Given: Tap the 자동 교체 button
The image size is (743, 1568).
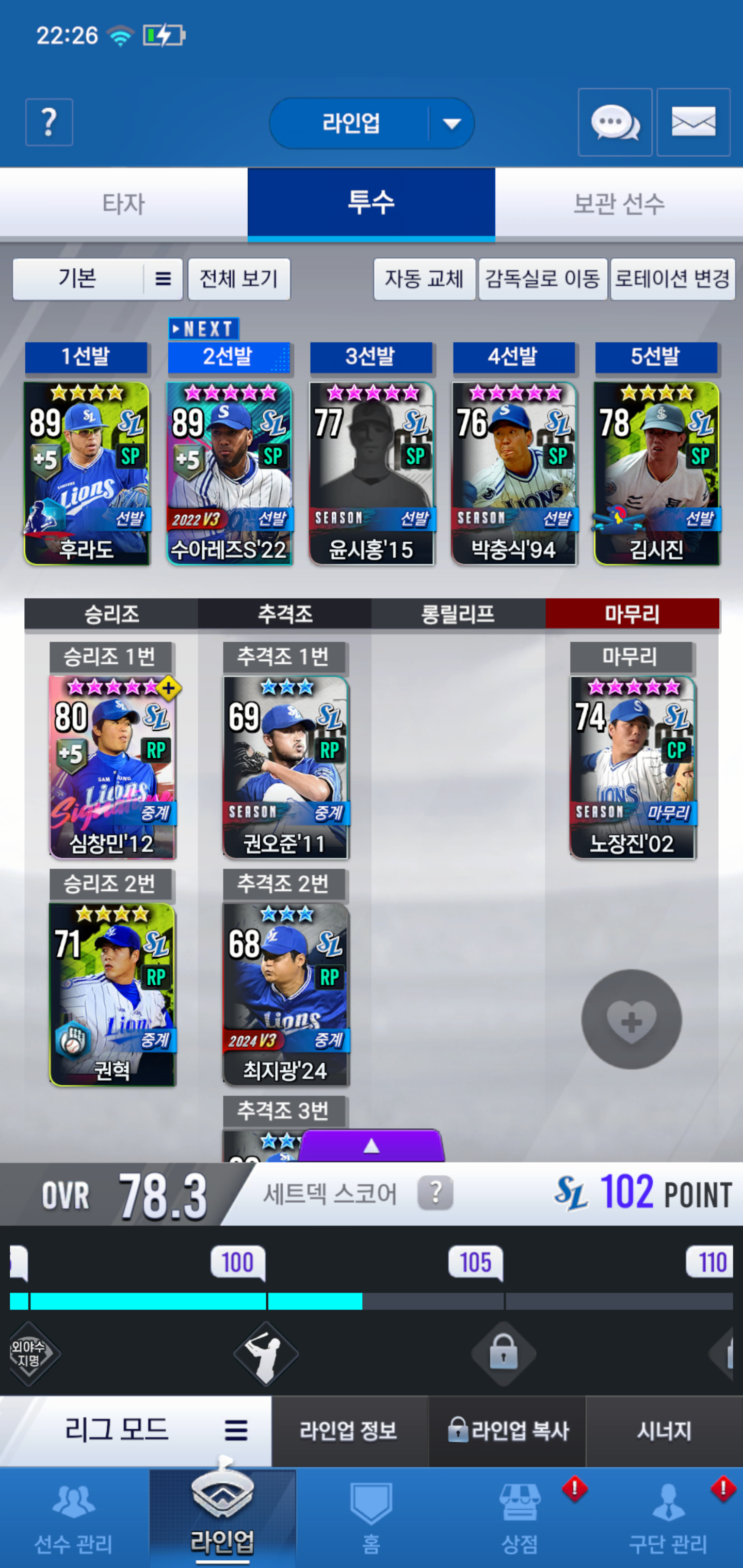Looking at the screenshot, I should pyautogui.click(x=424, y=279).
